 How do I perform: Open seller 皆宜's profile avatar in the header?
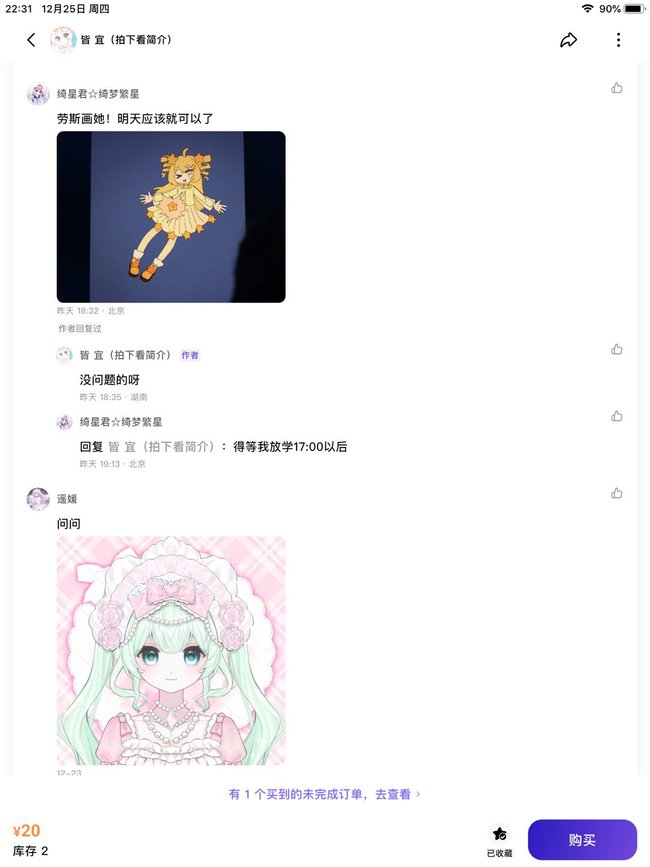coord(62,40)
